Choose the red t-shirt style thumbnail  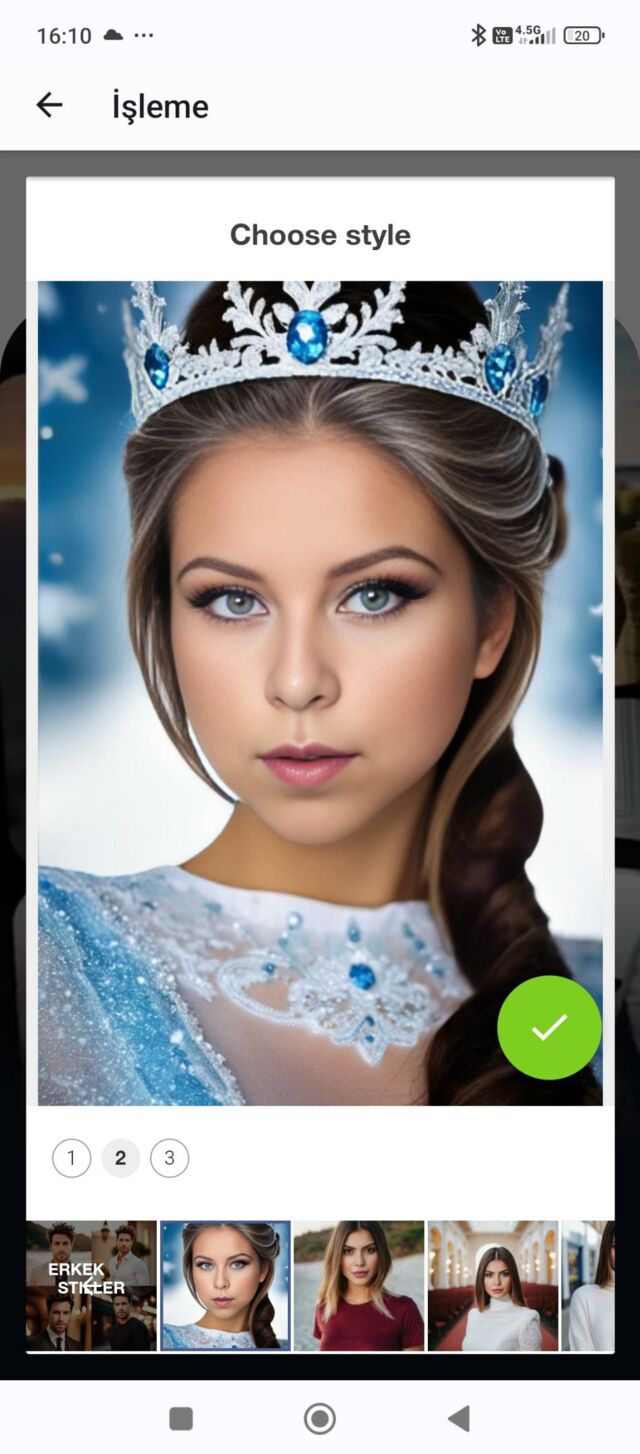(x=358, y=1286)
